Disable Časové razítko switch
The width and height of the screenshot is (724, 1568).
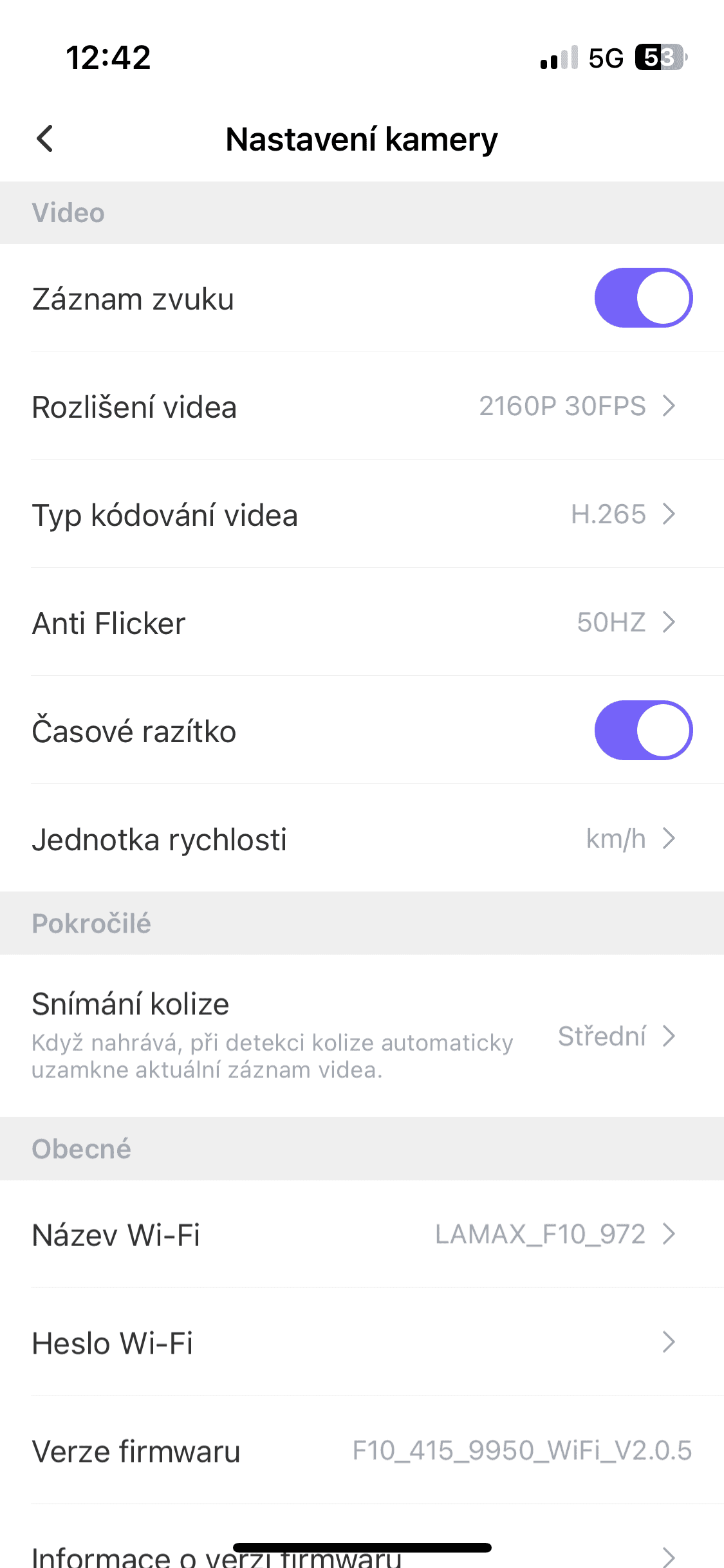(643, 731)
